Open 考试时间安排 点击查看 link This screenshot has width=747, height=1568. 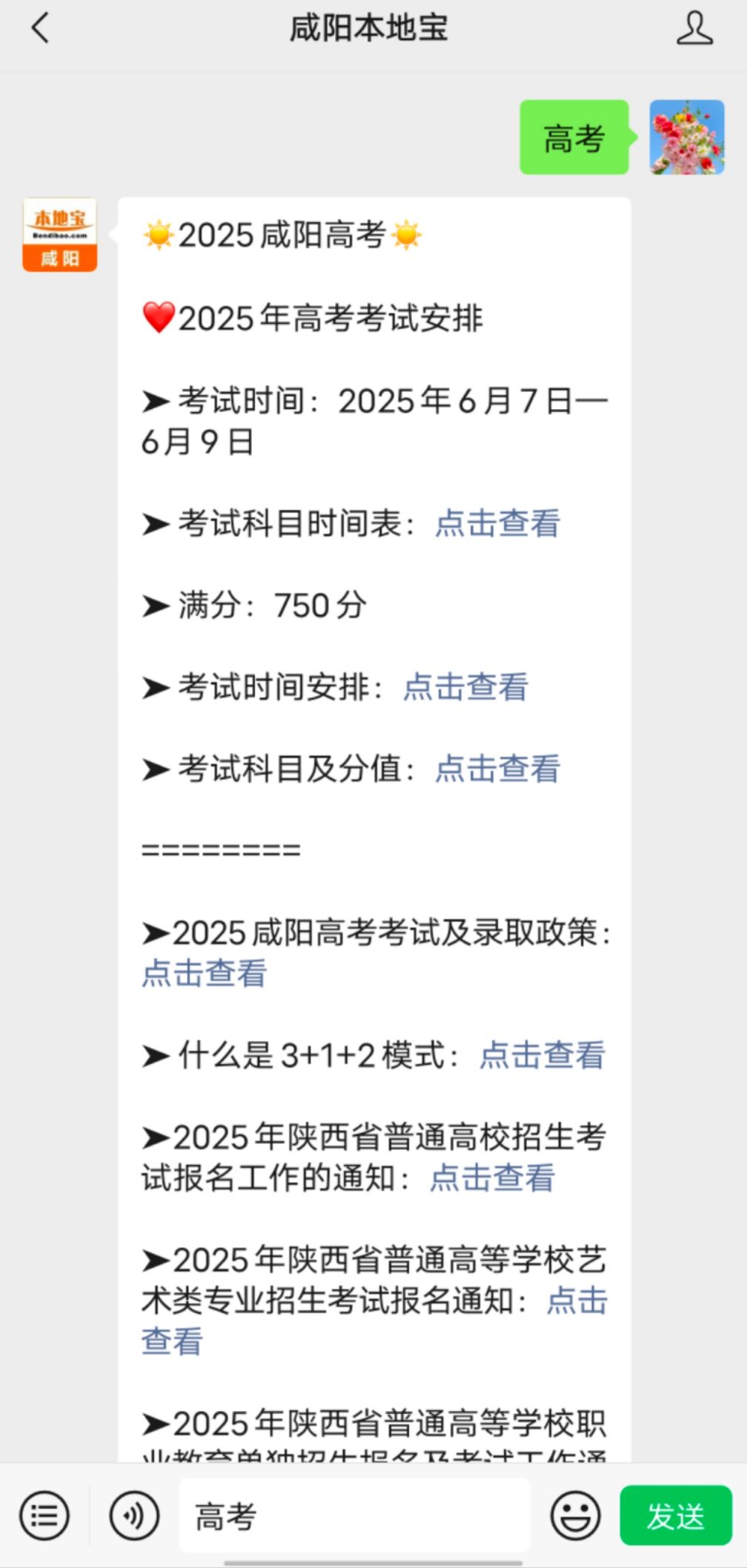[x=465, y=687]
